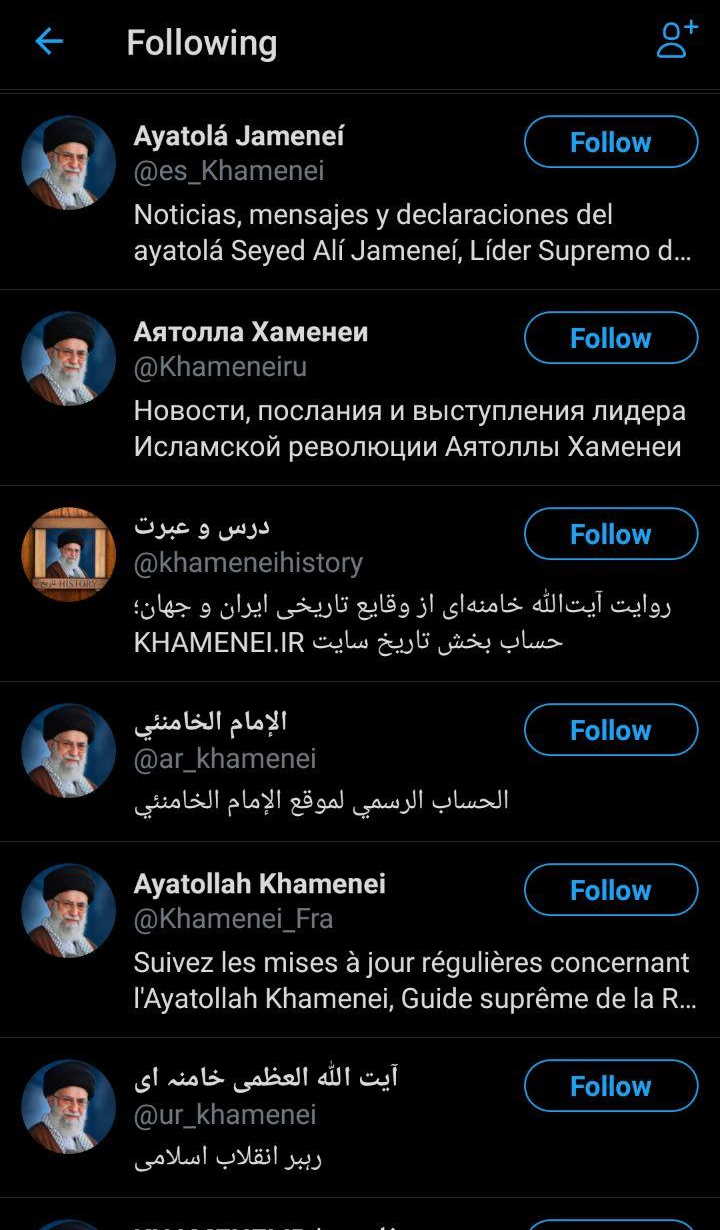Image resolution: width=720 pixels, height=1230 pixels.
Task: Follow the @khameneihistory account
Action: pyautogui.click(x=610, y=534)
